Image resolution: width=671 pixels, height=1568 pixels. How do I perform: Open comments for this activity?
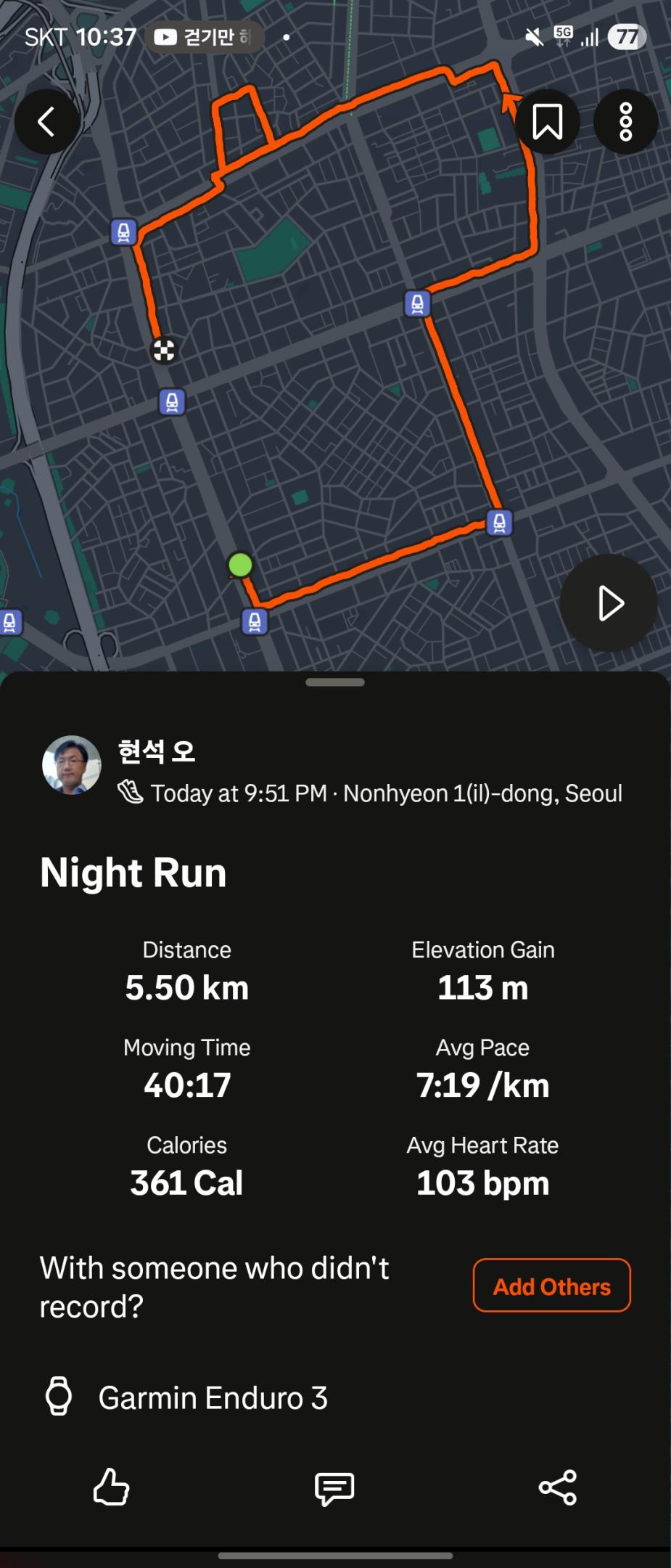[334, 1488]
